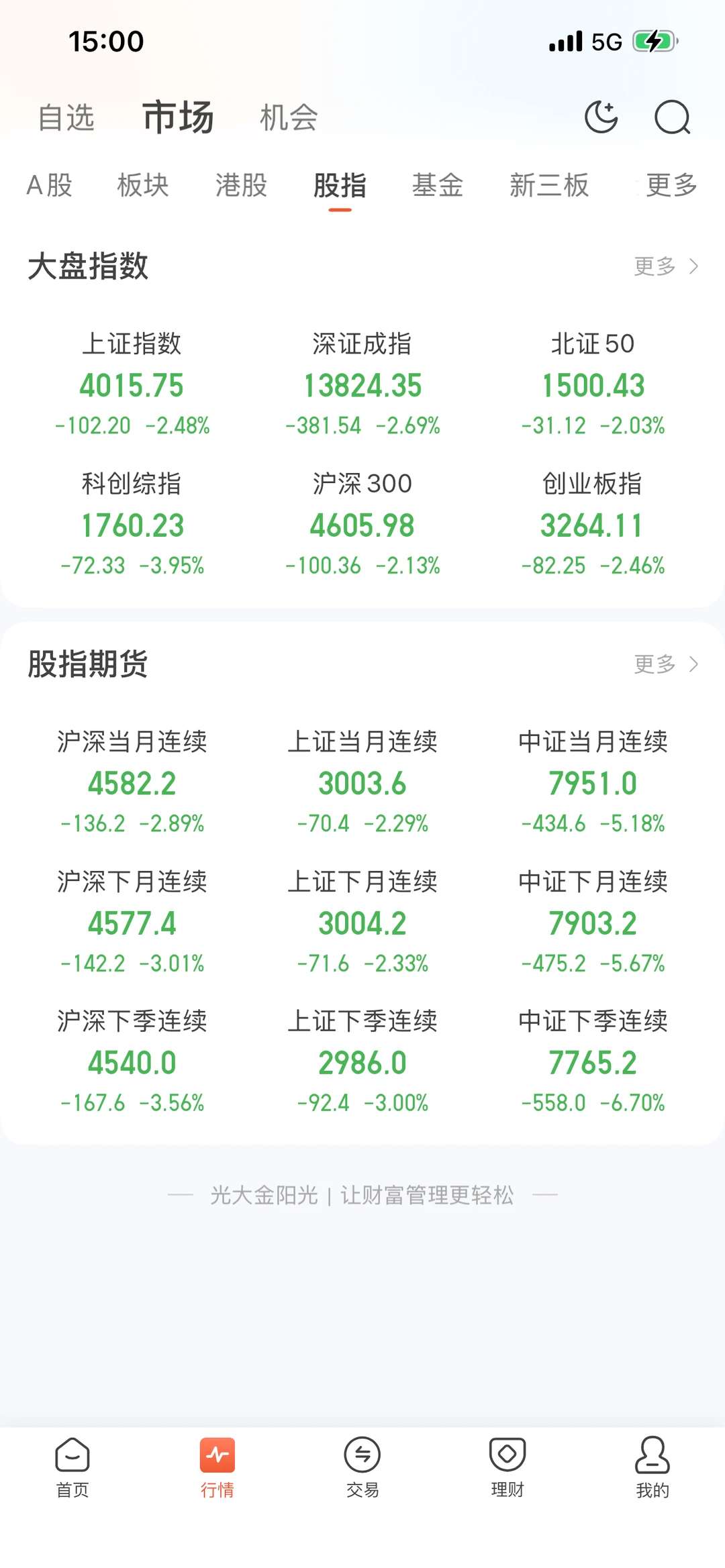Select the A股 market category
This screenshot has width=725, height=1568.
click(48, 186)
